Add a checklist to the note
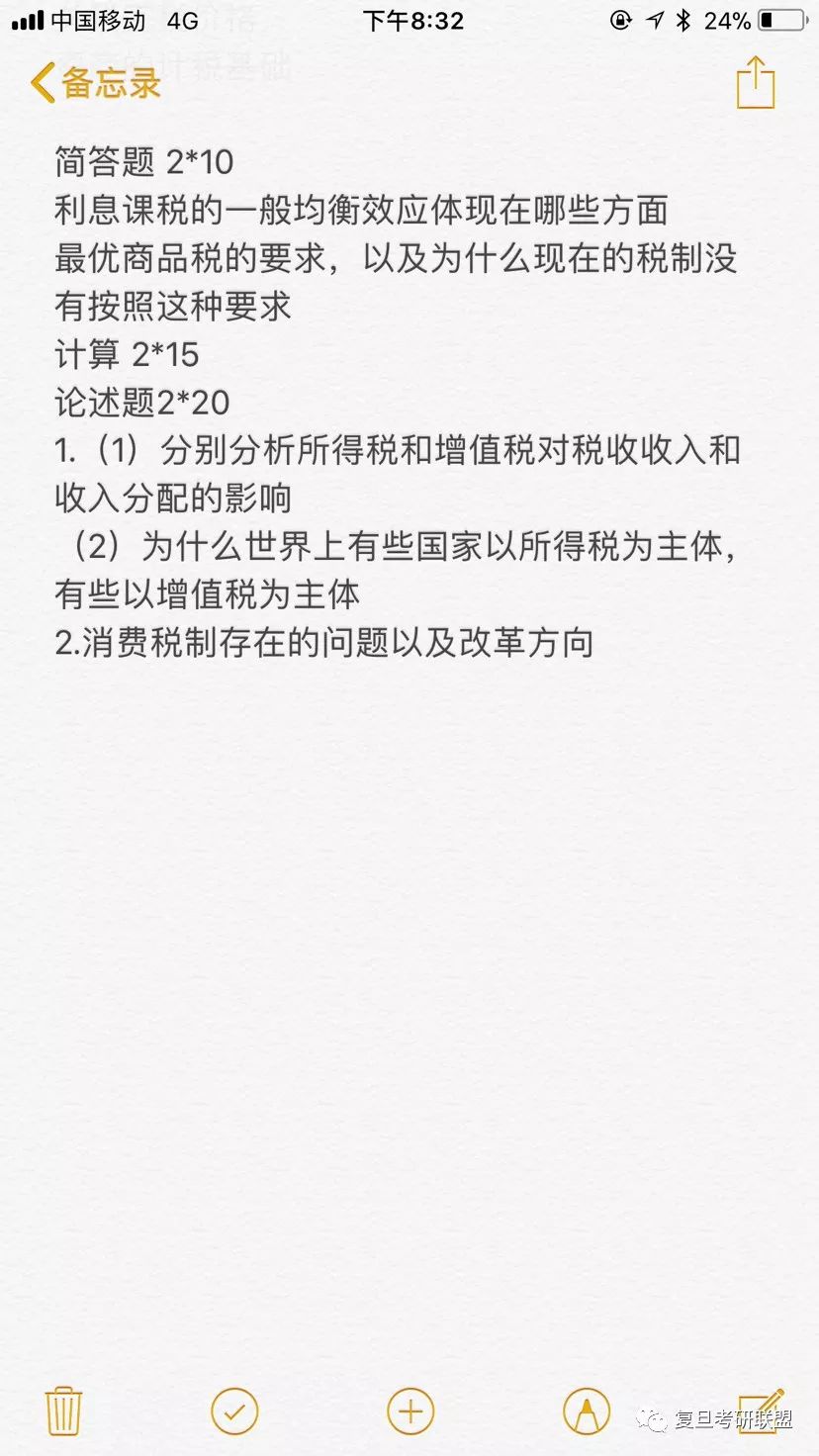 point(234,1410)
